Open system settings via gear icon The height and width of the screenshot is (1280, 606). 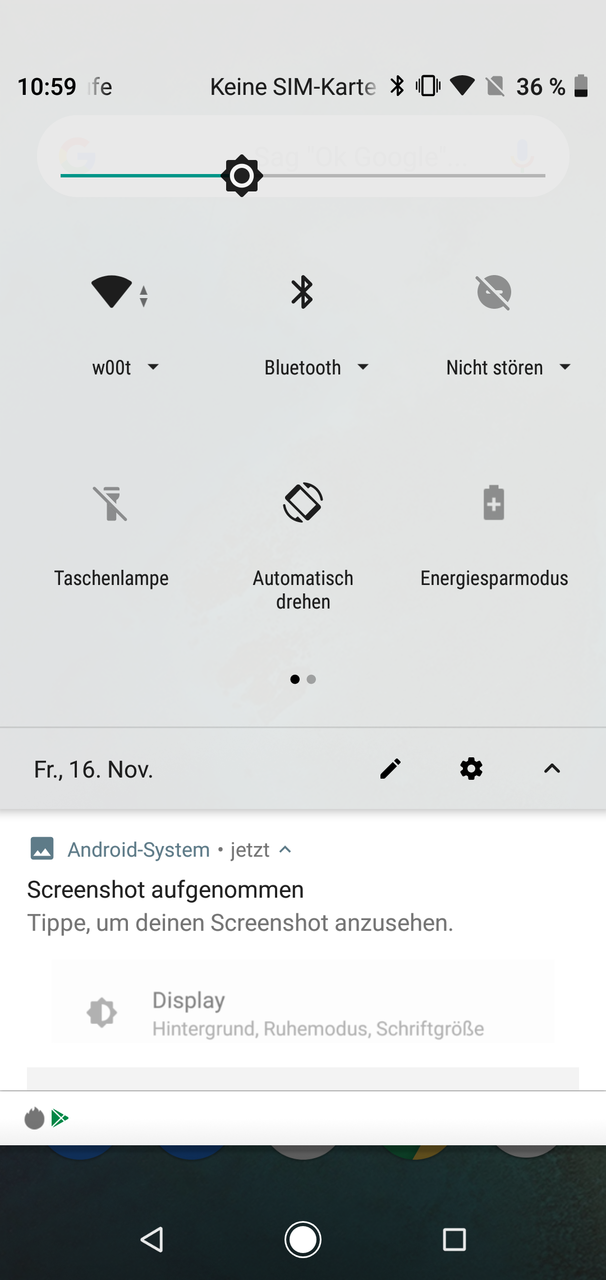tap(471, 768)
